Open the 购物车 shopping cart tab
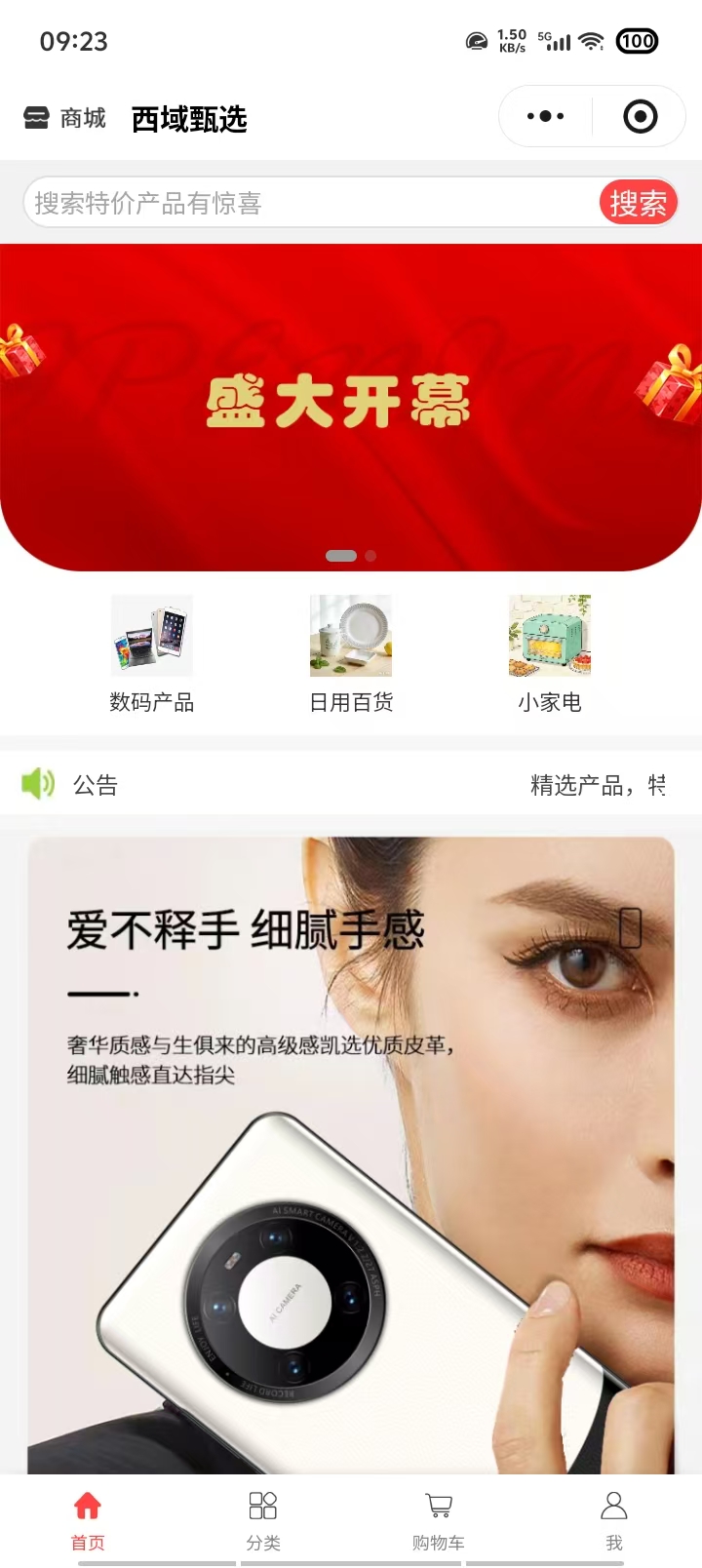 click(439, 1519)
